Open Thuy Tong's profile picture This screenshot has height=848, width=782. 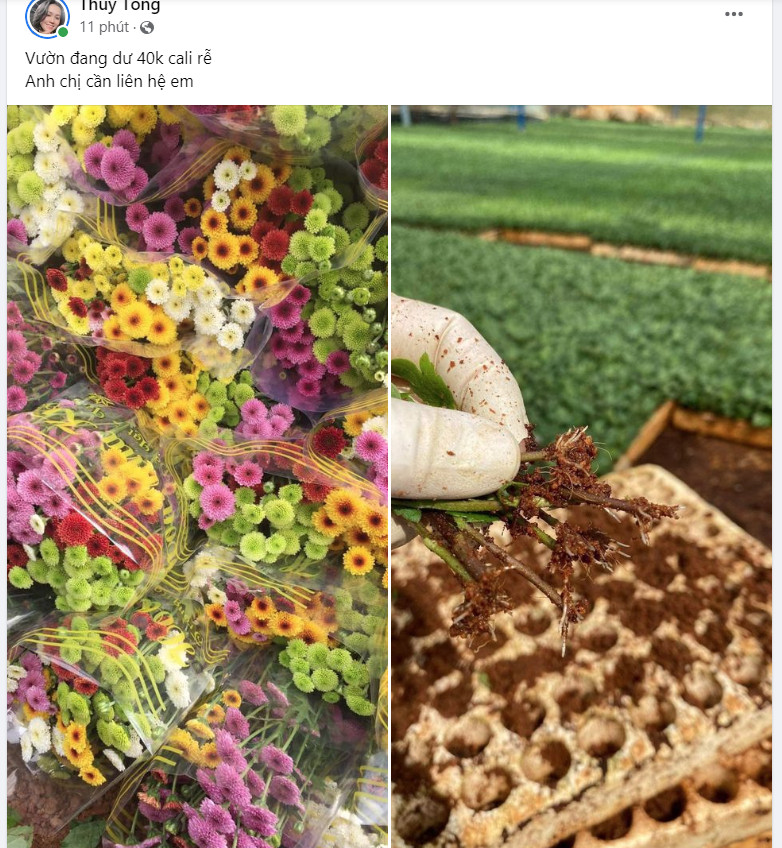pyautogui.click(x=47, y=16)
